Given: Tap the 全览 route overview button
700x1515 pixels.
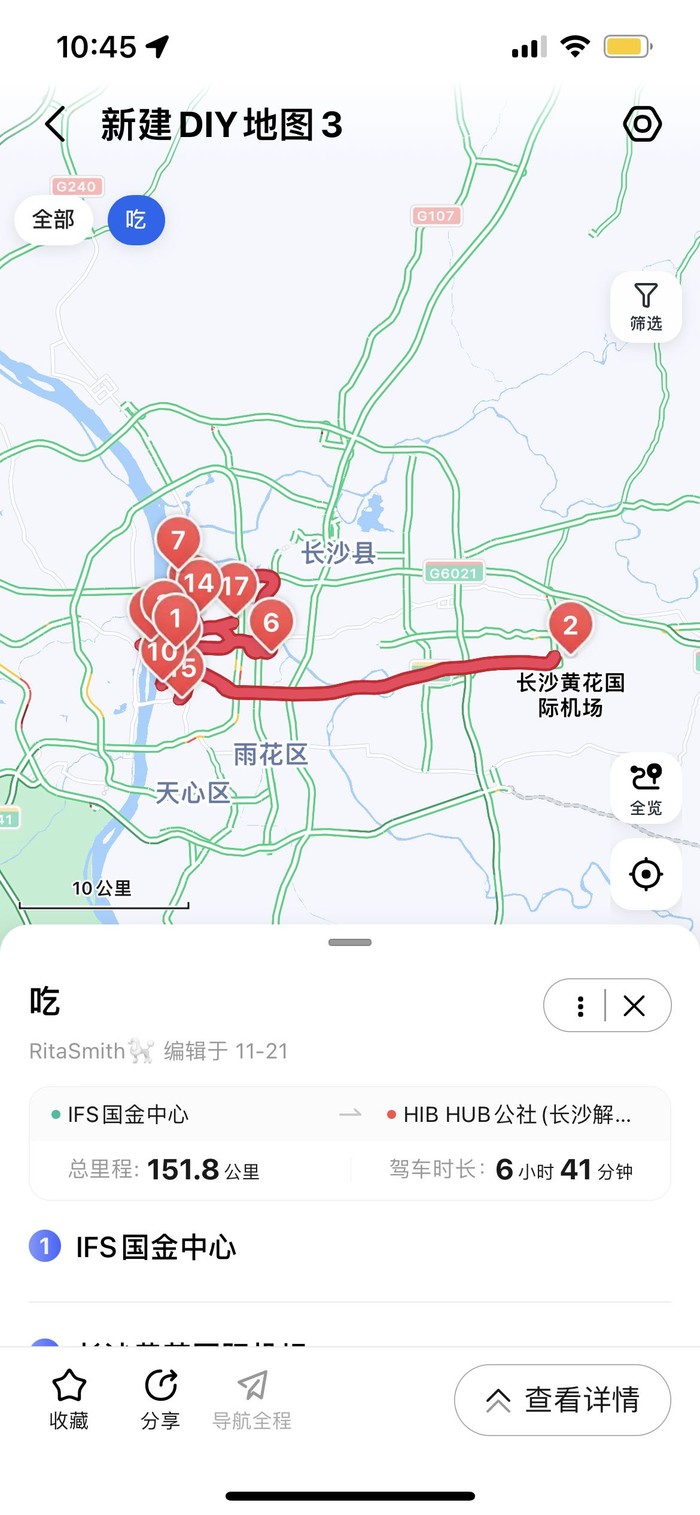Looking at the screenshot, I should point(646,788).
